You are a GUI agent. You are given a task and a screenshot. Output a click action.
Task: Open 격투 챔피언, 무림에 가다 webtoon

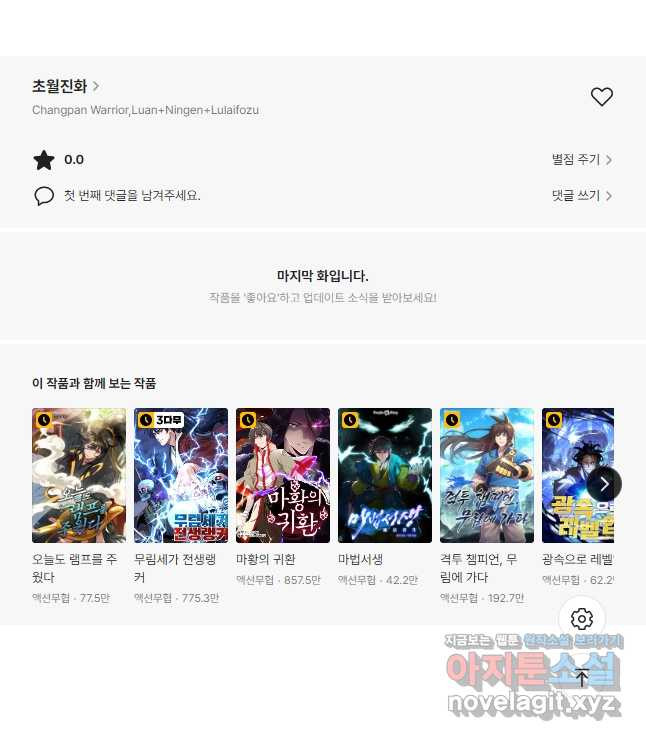pos(487,476)
